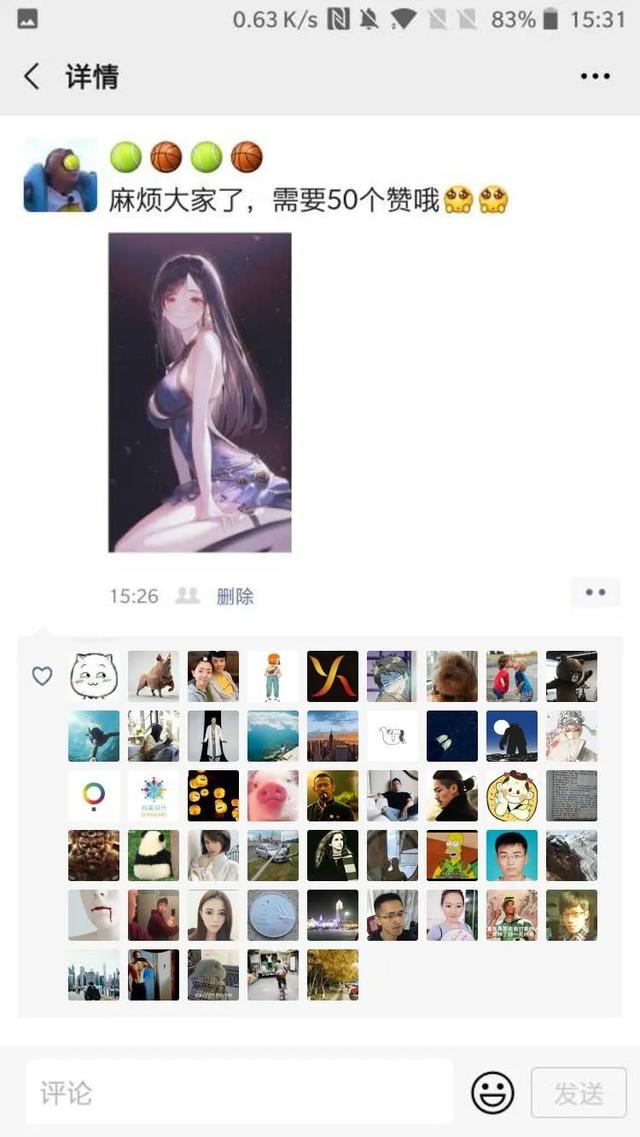Open the three-dot overflow menu in the header
The image size is (640, 1137).
pos(595,76)
